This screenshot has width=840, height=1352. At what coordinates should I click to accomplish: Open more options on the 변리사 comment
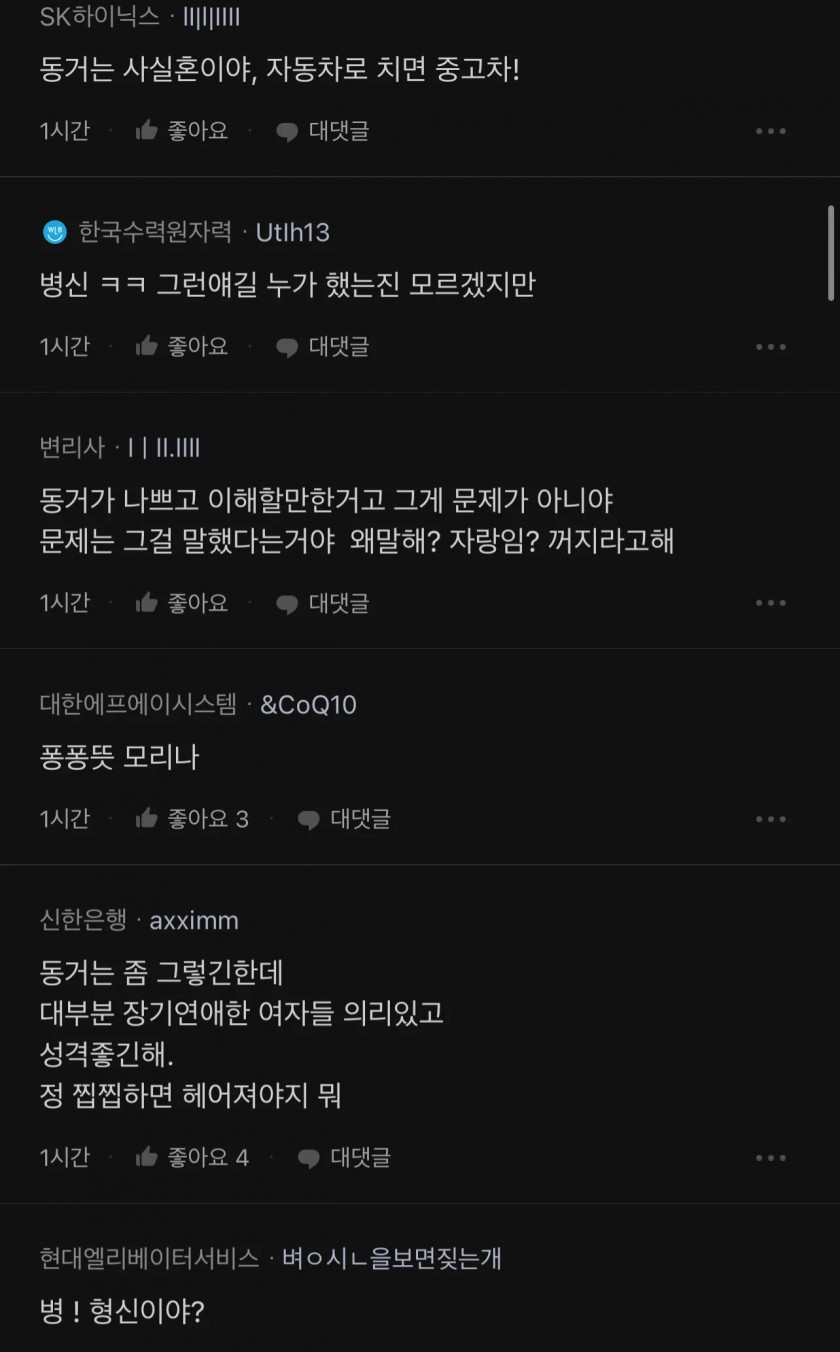pyautogui.click(x=770, y=603)
